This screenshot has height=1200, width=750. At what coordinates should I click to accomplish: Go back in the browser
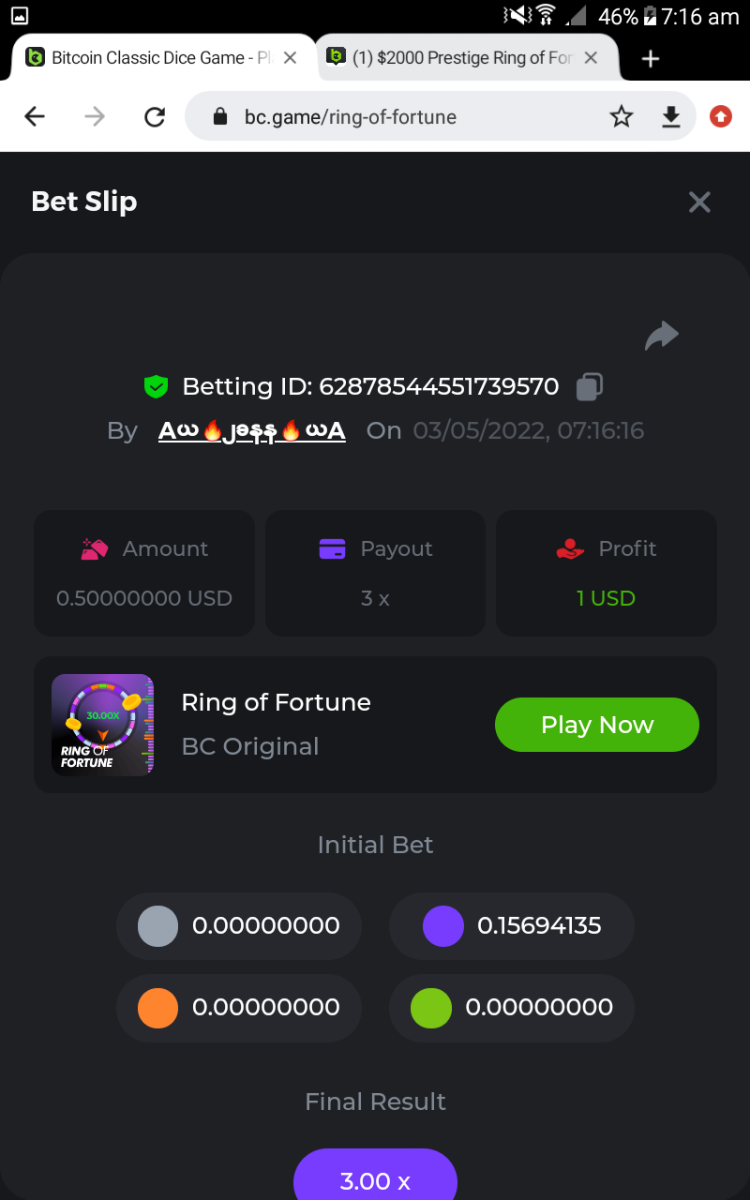tap(35, 117)
